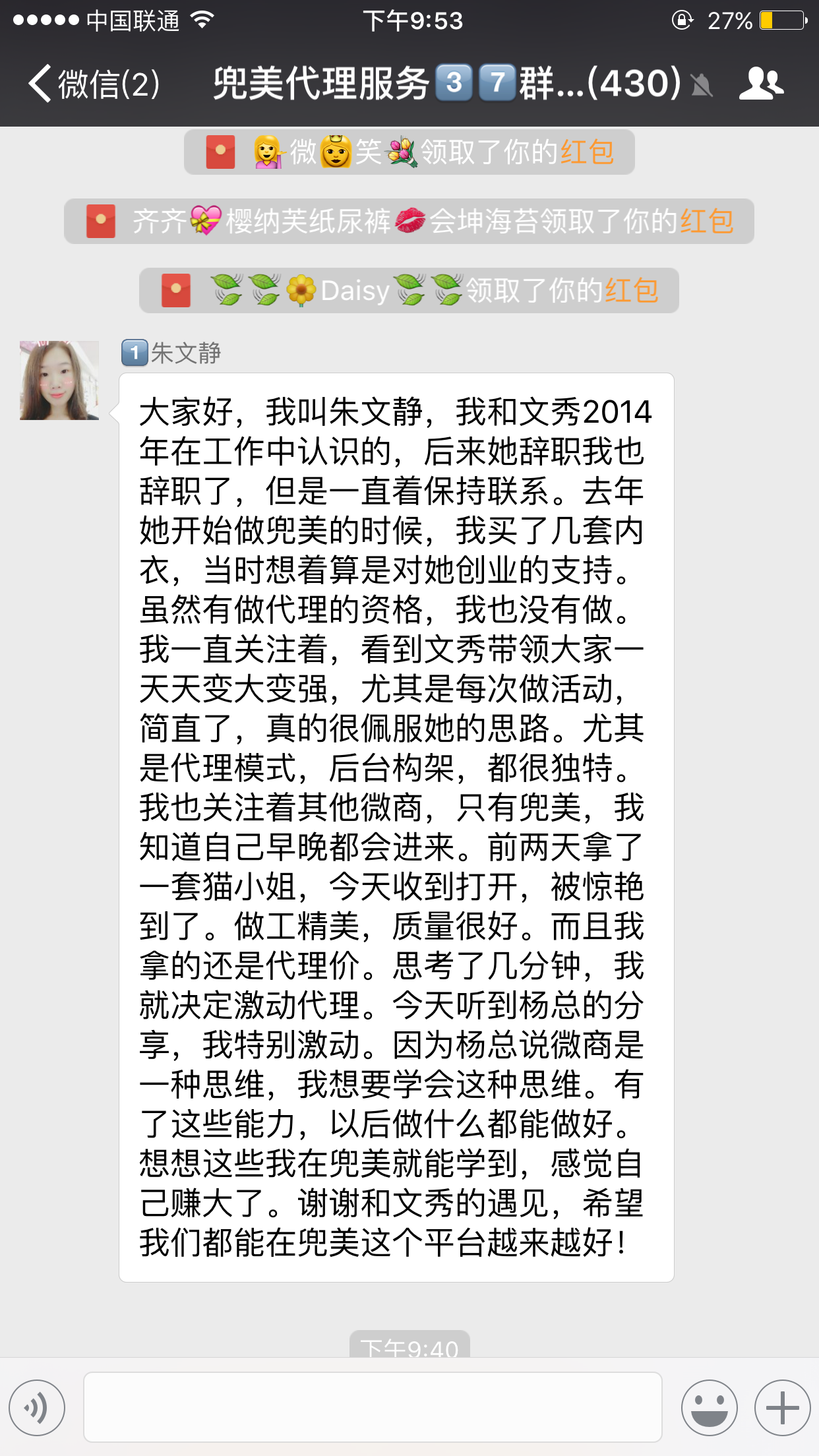Viewport: 819px width, 1456px height.
Task: Open 朱文静's profile avatar
Action: pyautogui.click(x=59, y=380)
